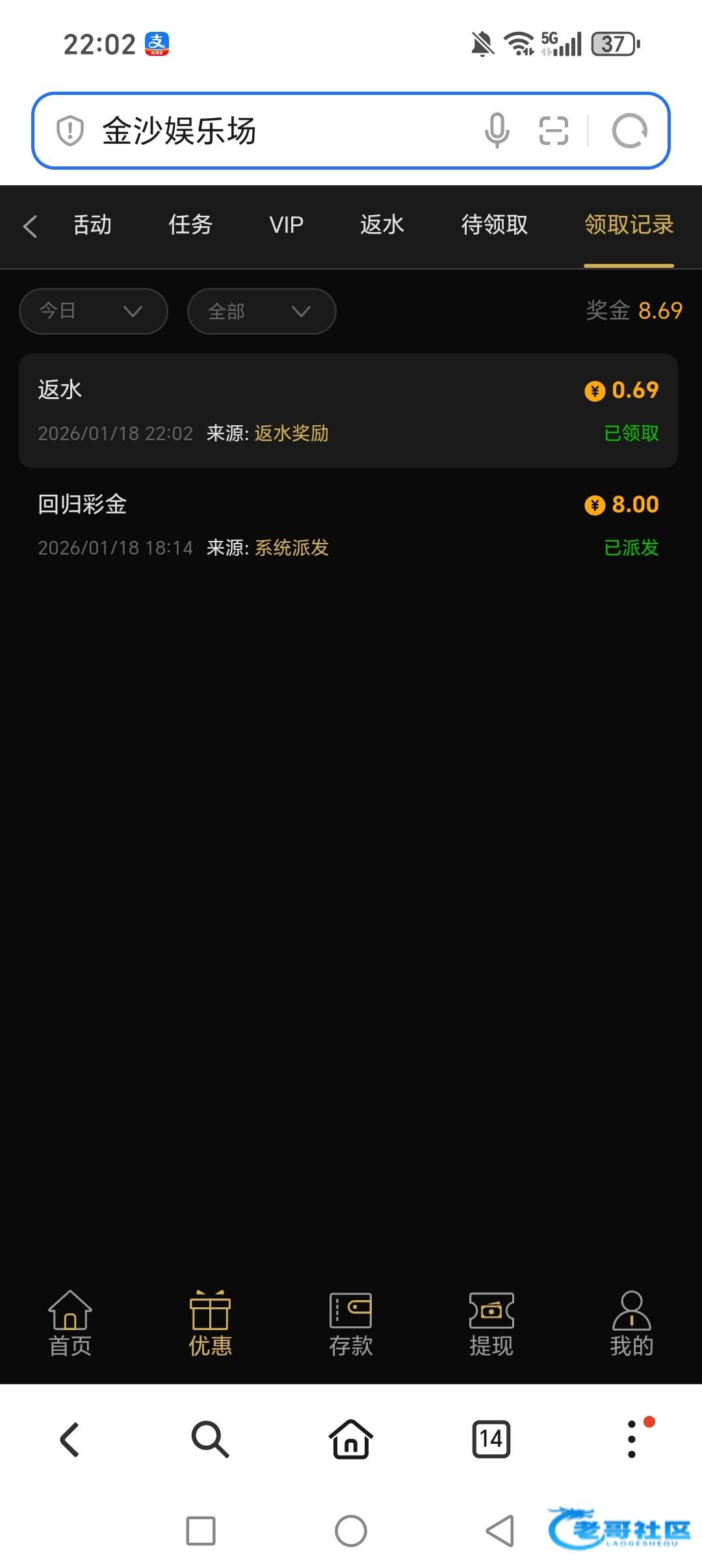
Task: Start voice search with the microphone
Action: pyautogui.click(x=497, y=131)
